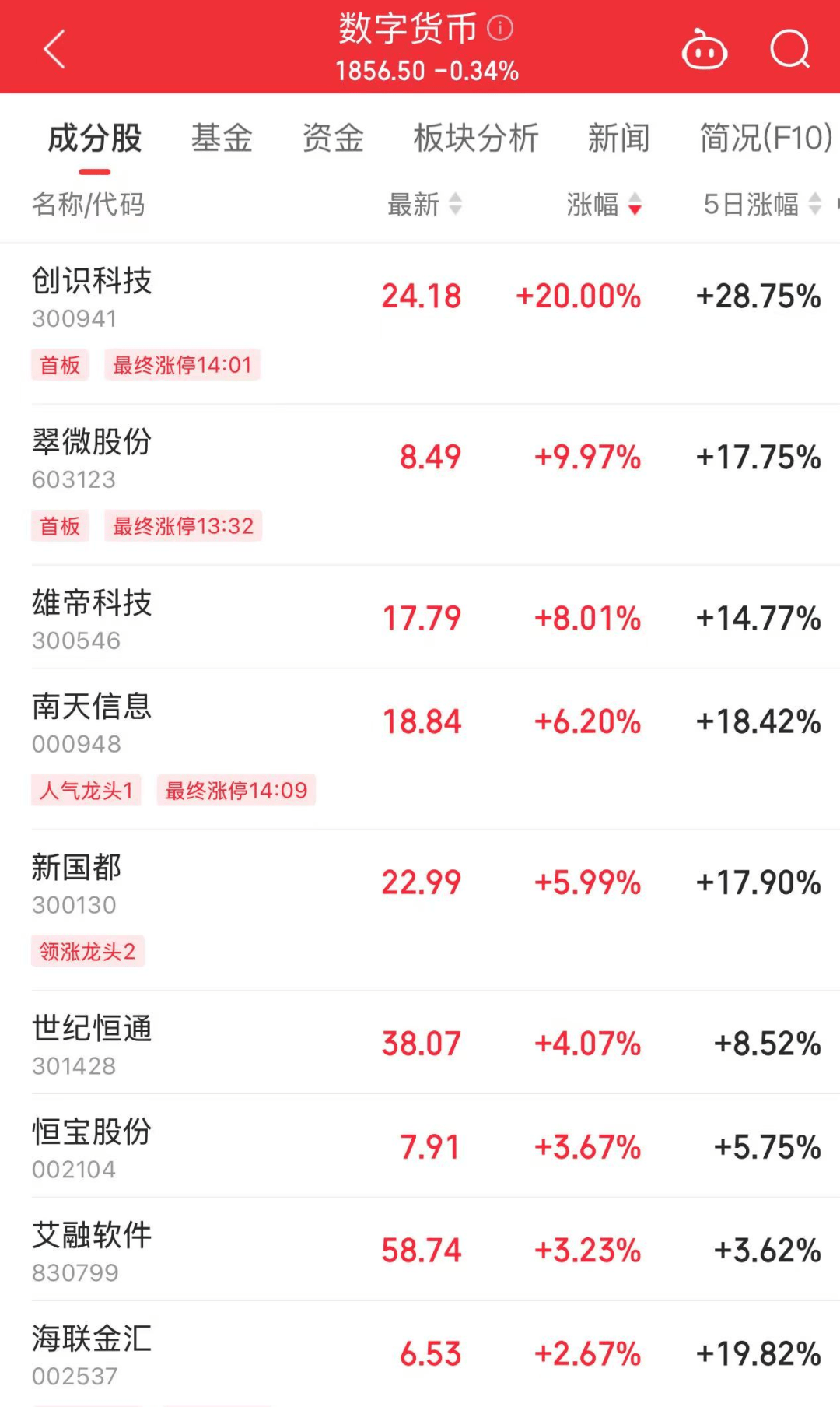The width and height of the screenshot is (840, 1407).
Task: Expand the 最终涨停14:01 tag on 创识科技
Action: click(182, 365)
